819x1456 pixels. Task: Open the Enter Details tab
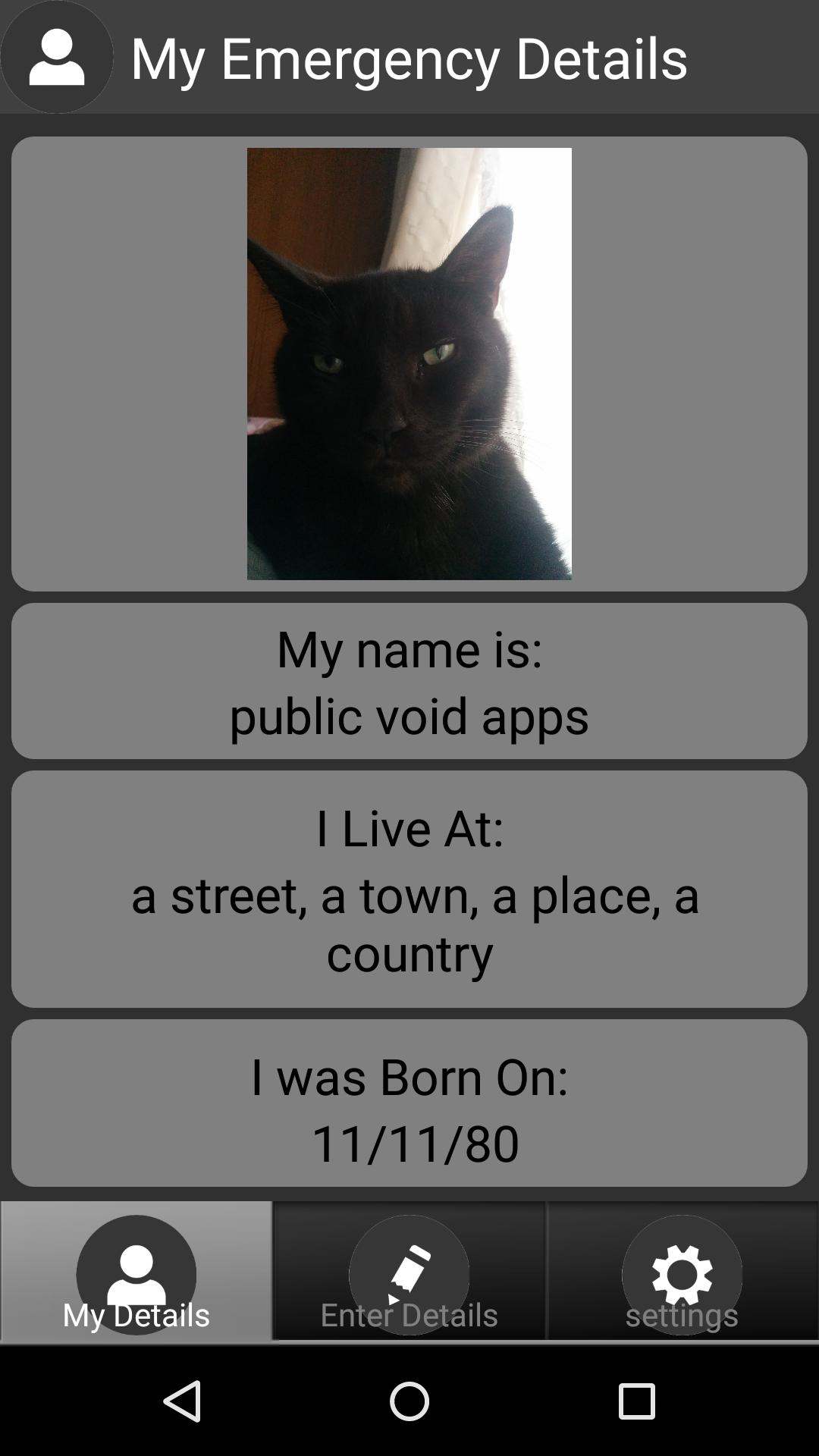click(x=409, y=1272)
